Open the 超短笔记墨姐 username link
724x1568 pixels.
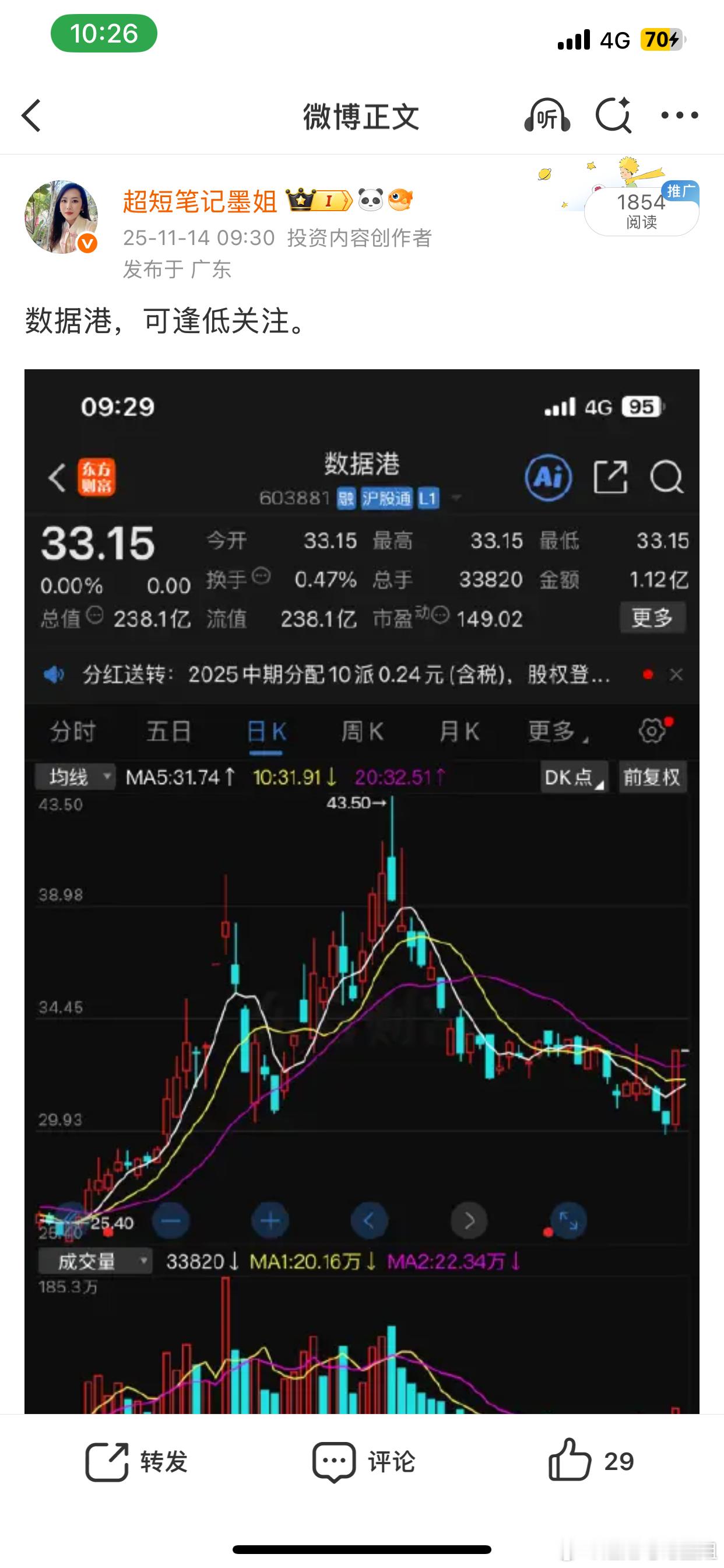pos(199,201)
